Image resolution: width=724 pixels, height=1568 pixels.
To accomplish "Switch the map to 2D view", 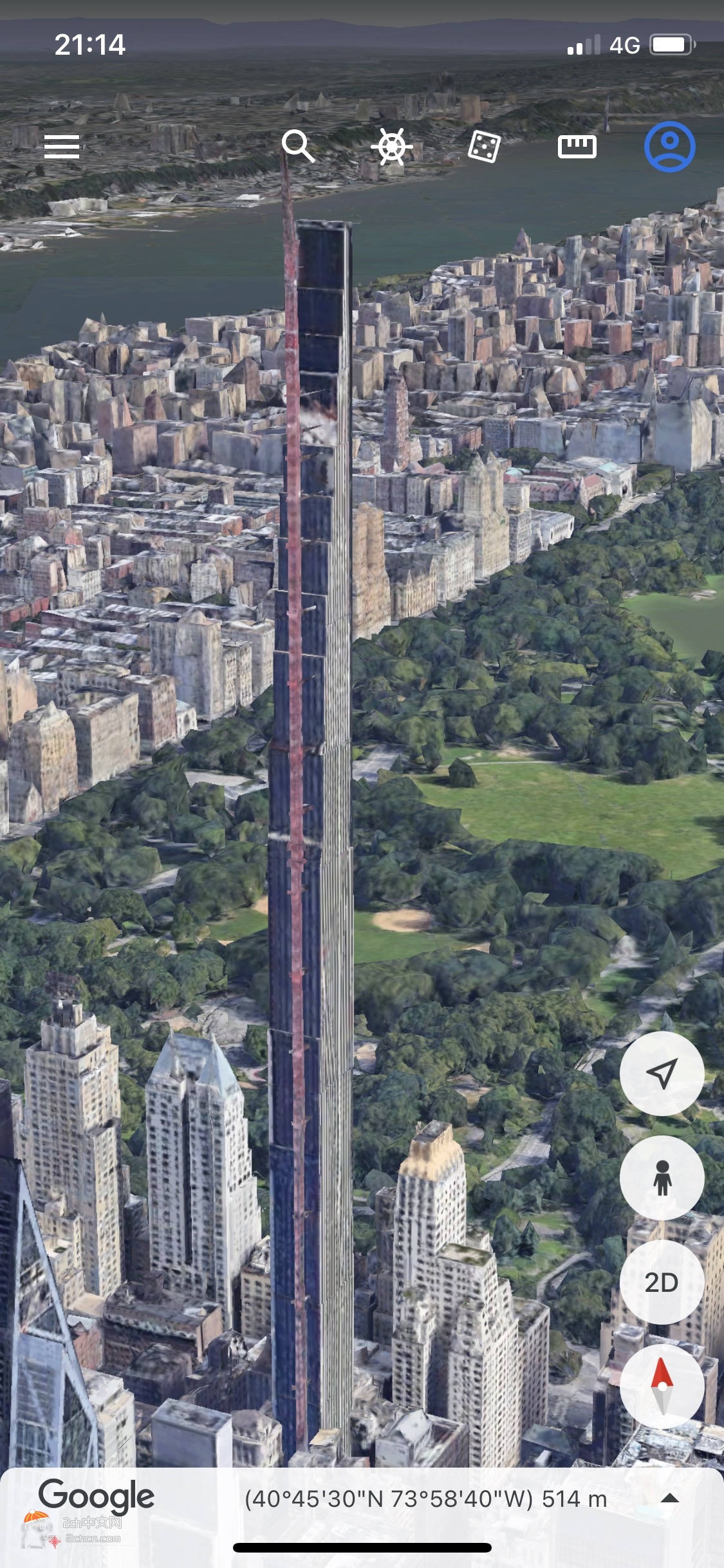I will pos(662,1282).
